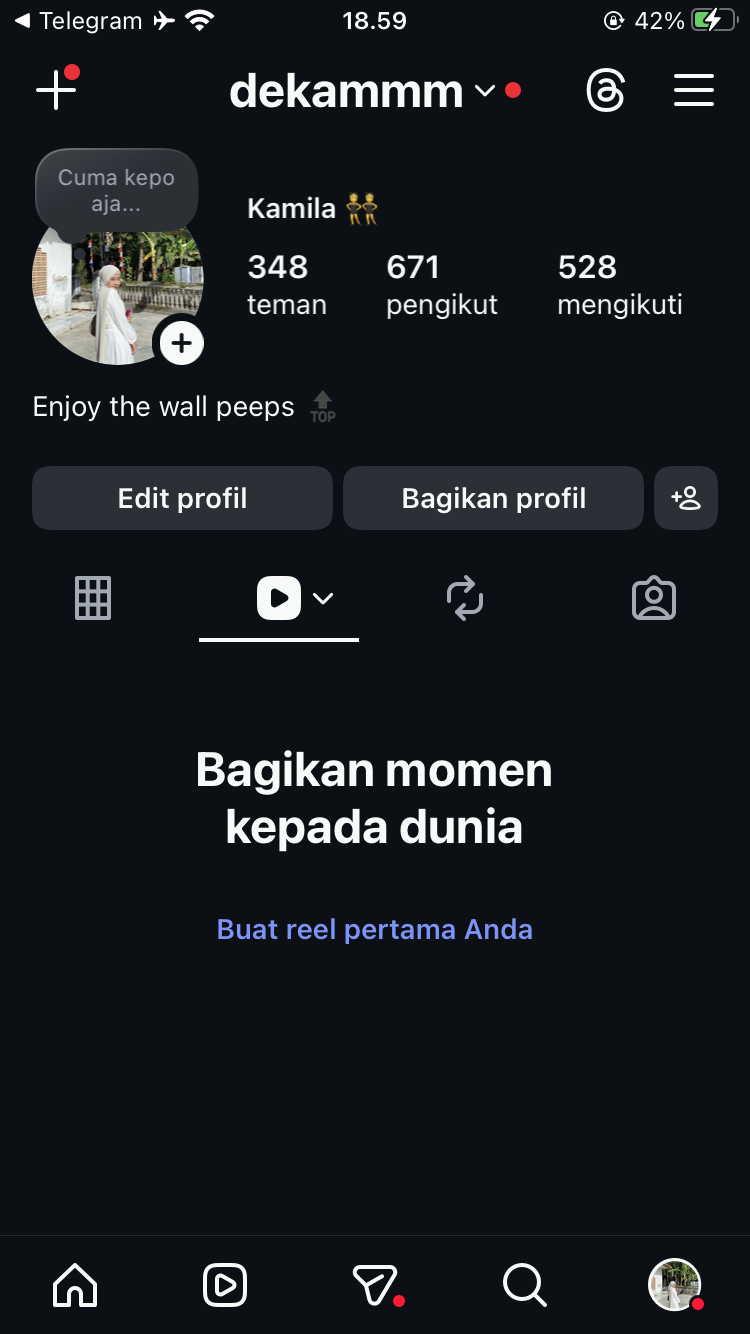Tap the link "Buat reel pertama Anda"
Screen dimensions: 750x1334
[374, 929]
